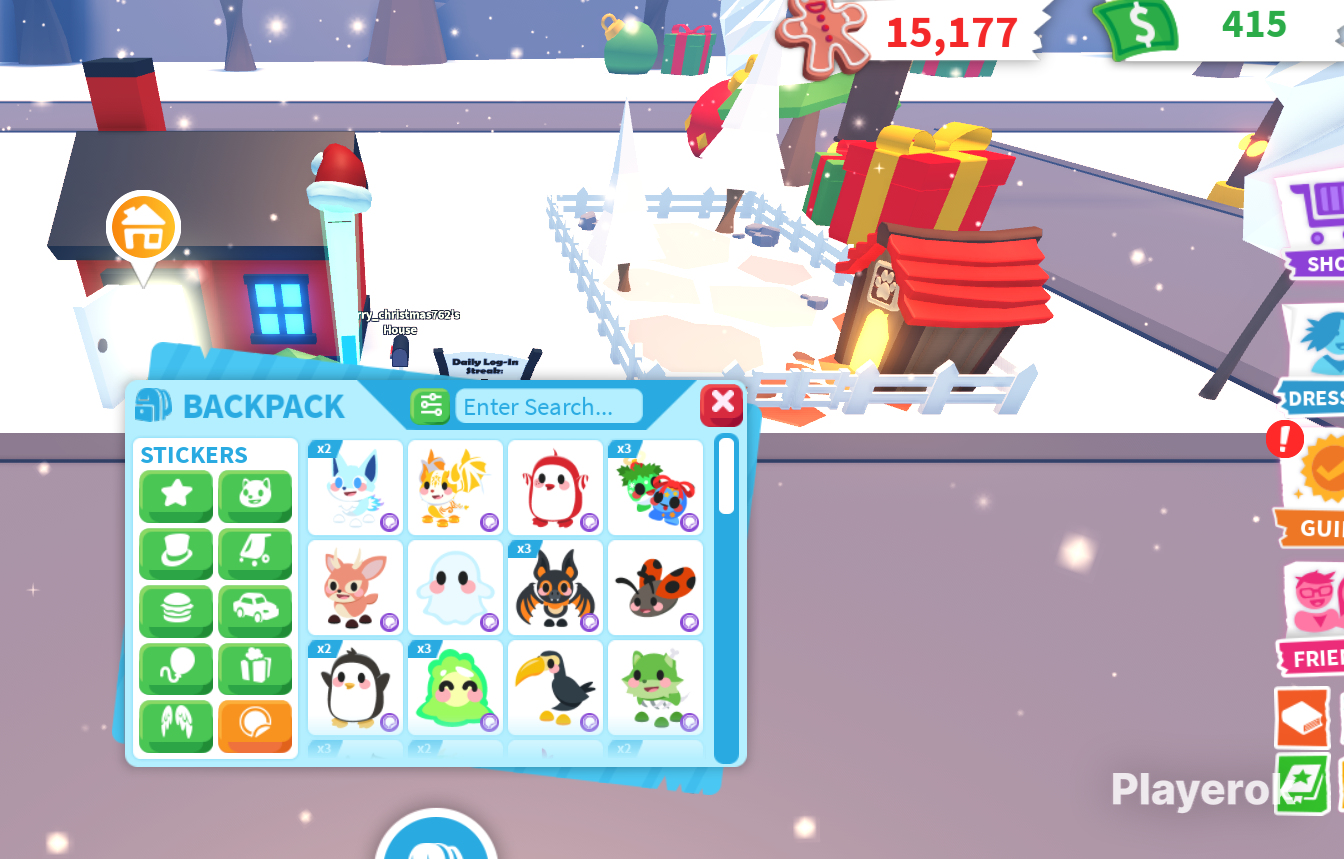1344x859 pixels.
Task: Open the balloon toys category
Action: tap(176, 667)
